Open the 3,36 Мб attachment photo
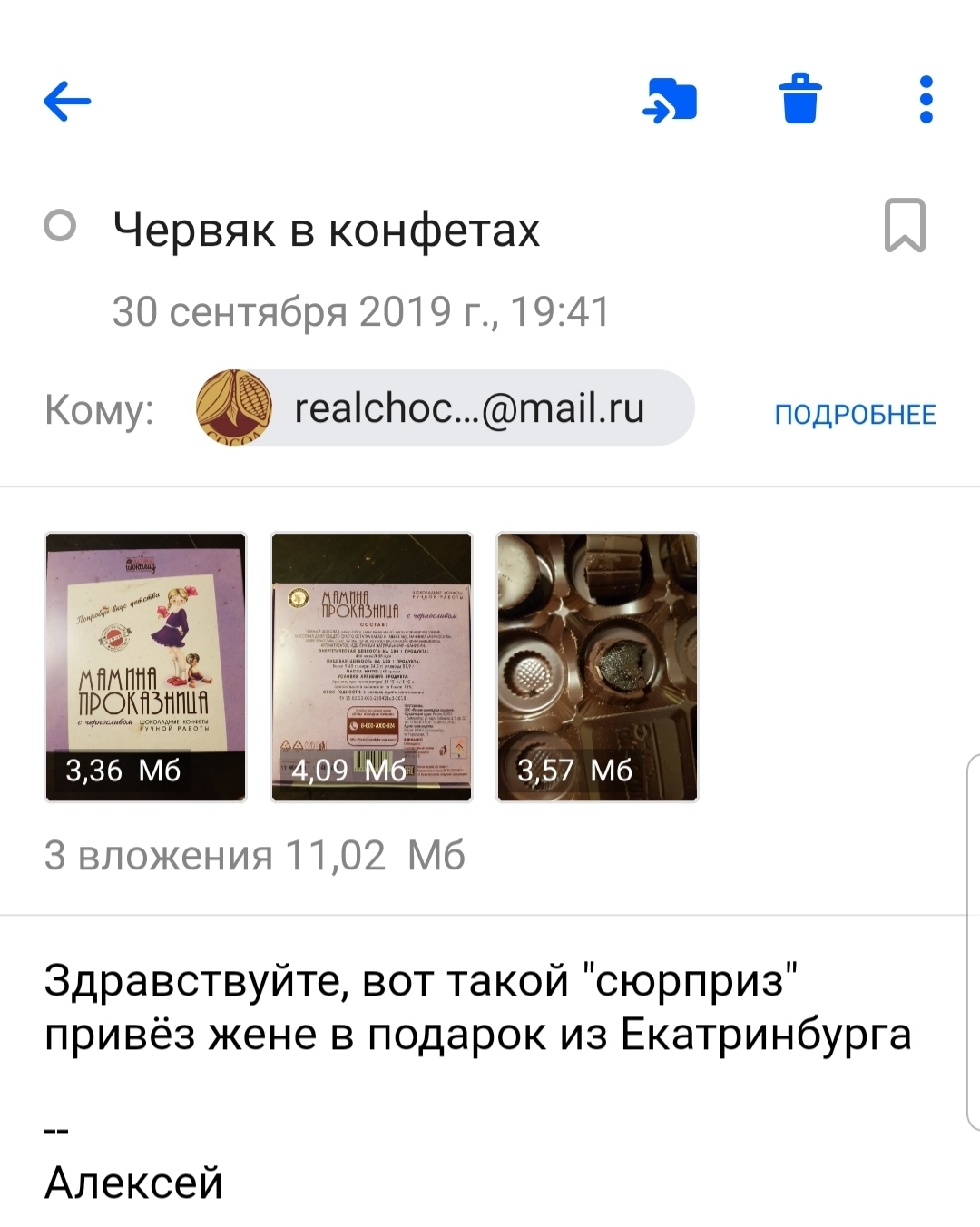 145,667
